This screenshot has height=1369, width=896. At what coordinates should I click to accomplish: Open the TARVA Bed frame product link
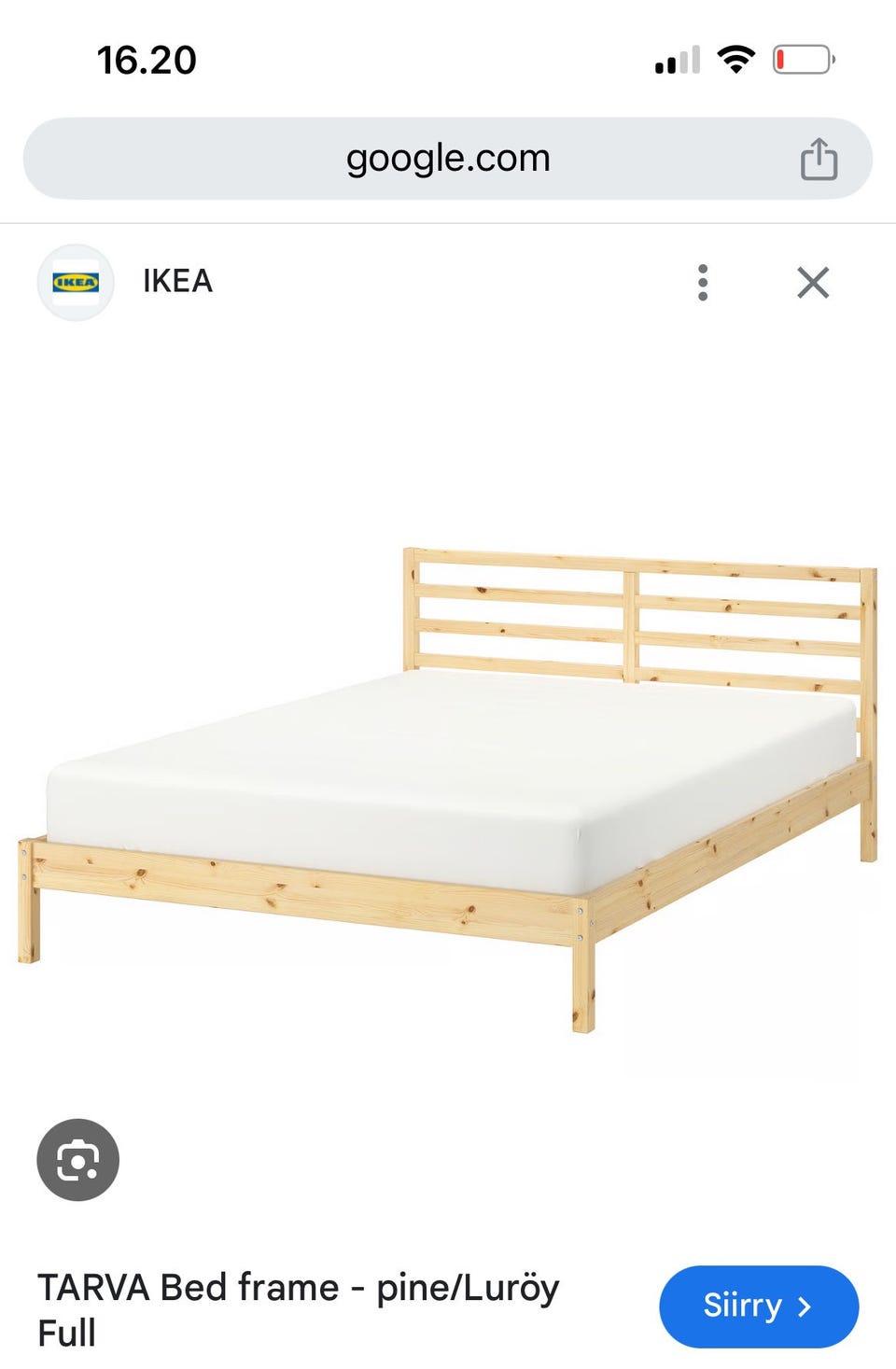click(299, 1286)
